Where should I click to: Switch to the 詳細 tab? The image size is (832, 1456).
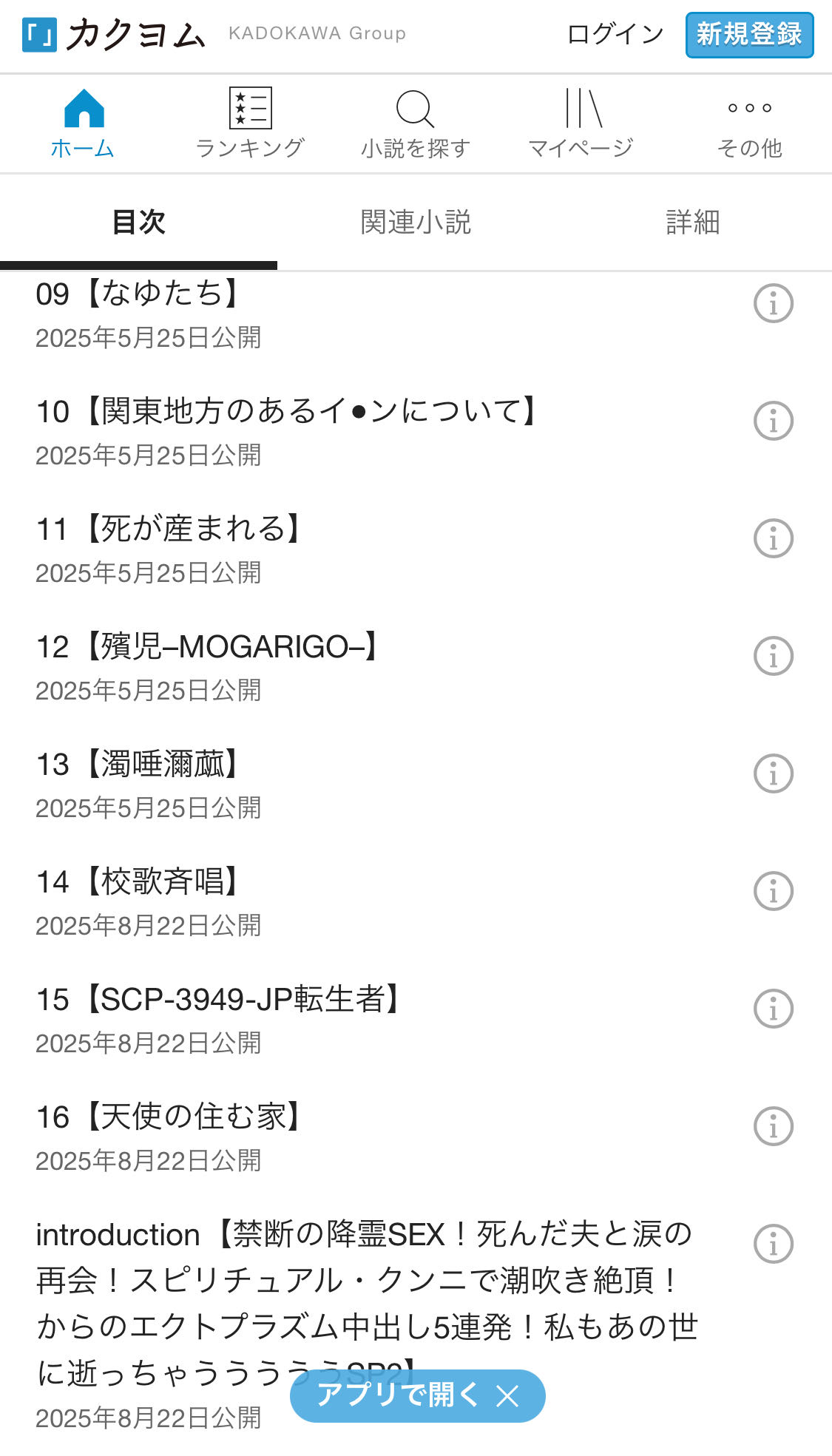click(692, 222)
